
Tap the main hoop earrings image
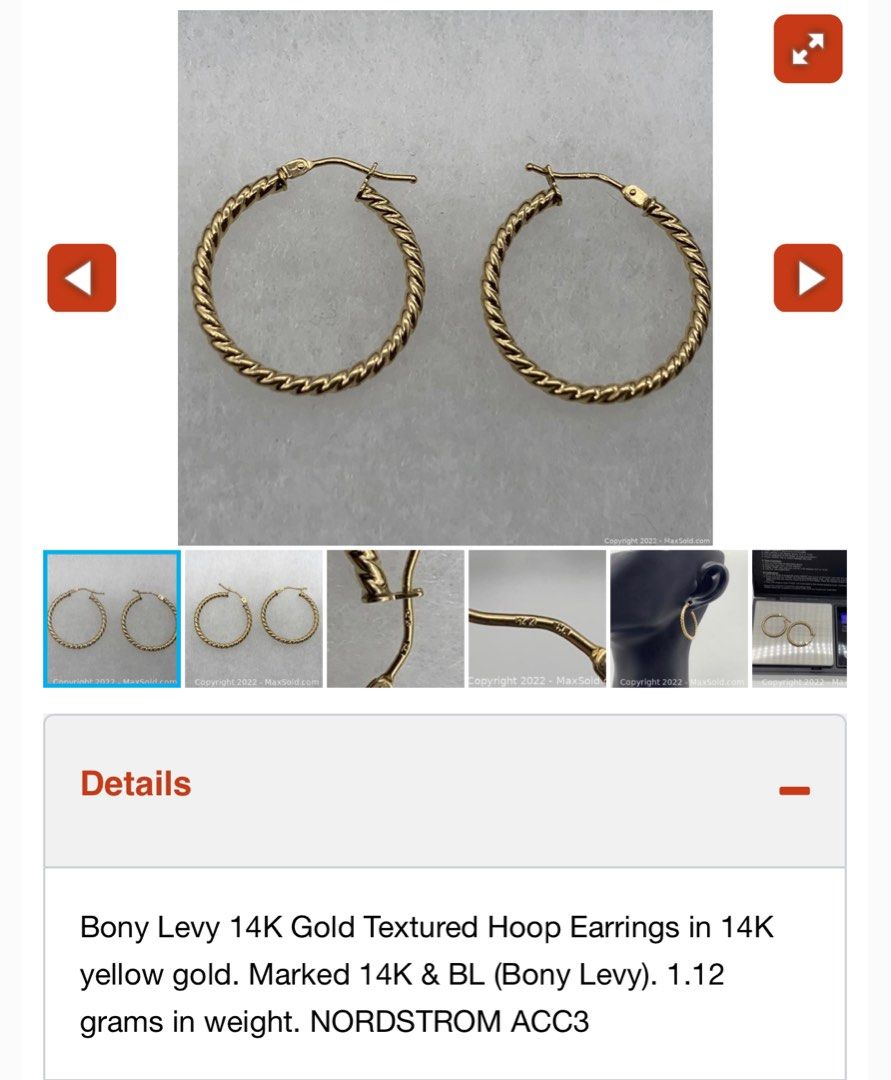pyautogui.click(x=445, y=278)
